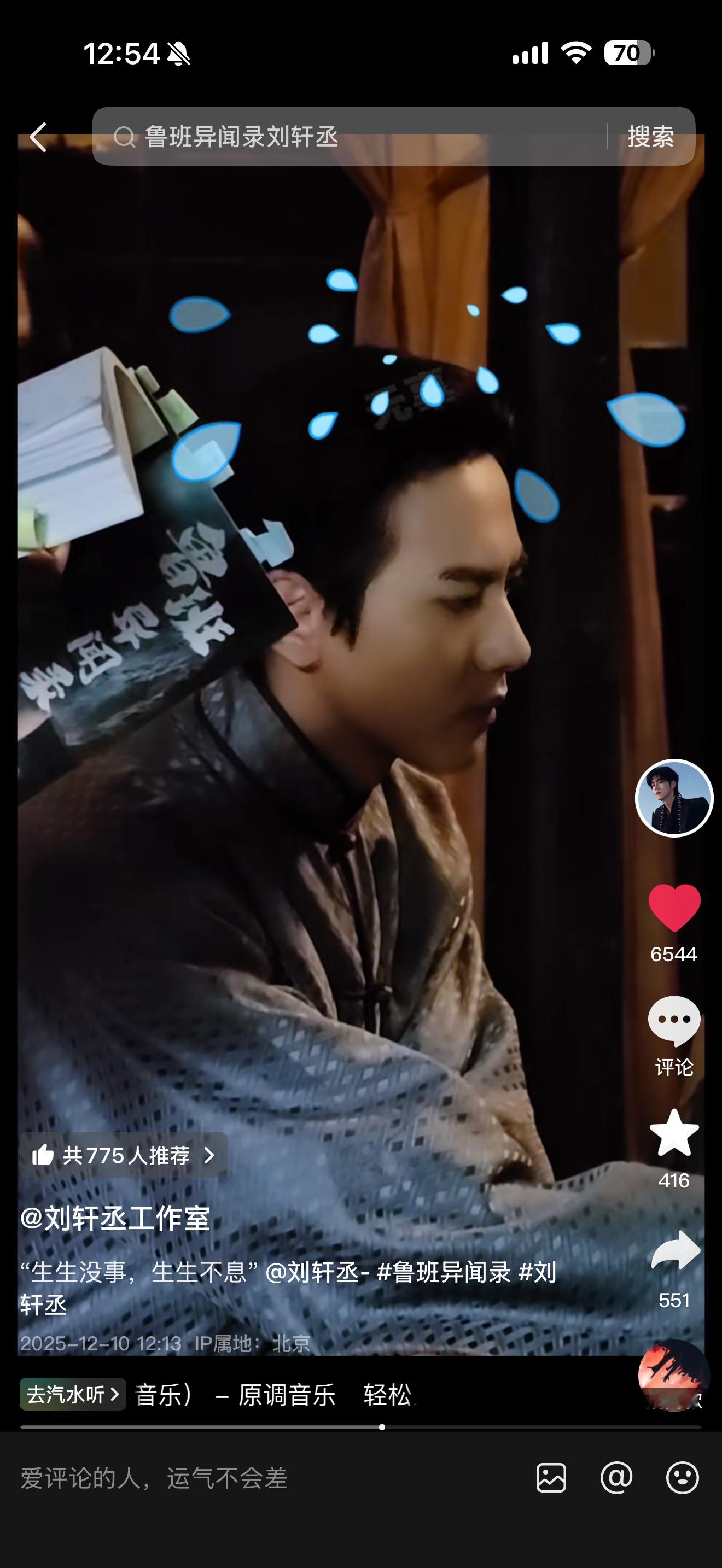
Task: Open the rotating music disc
Action: 673,1376
